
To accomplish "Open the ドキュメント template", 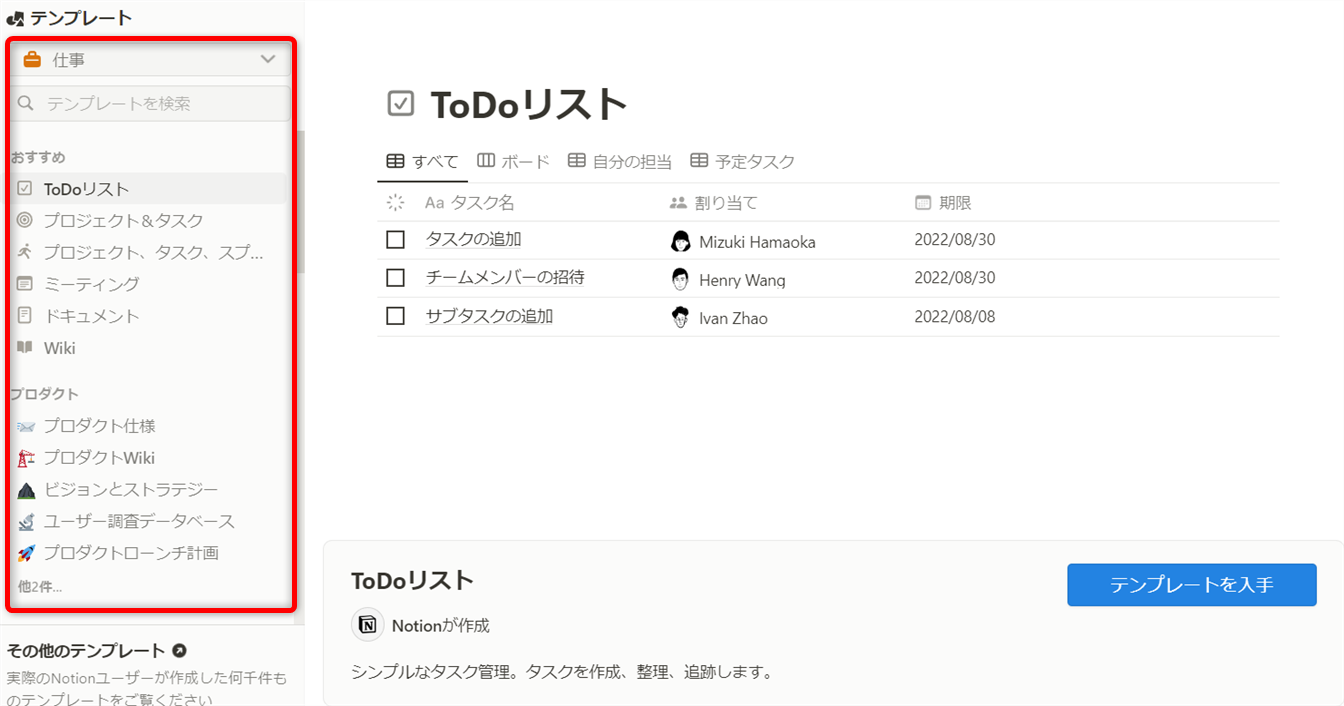I will (91, 316).
